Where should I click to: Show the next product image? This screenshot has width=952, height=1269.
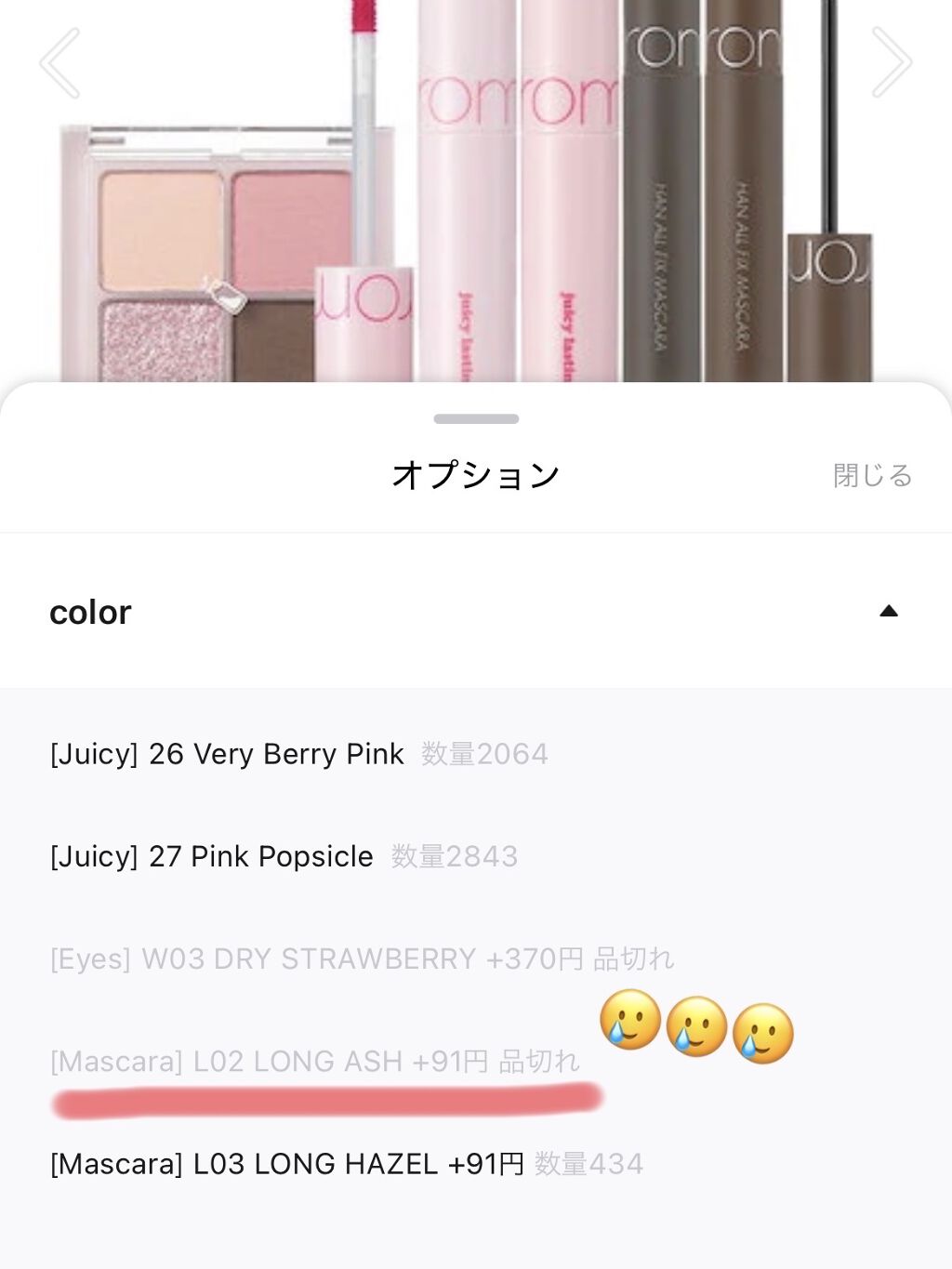[x=891, y=62]
